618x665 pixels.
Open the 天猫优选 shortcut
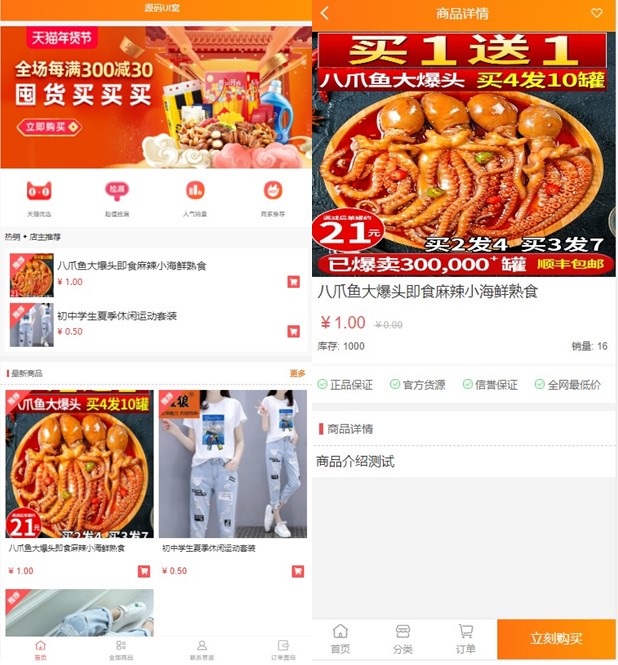[x=40, y=196]
